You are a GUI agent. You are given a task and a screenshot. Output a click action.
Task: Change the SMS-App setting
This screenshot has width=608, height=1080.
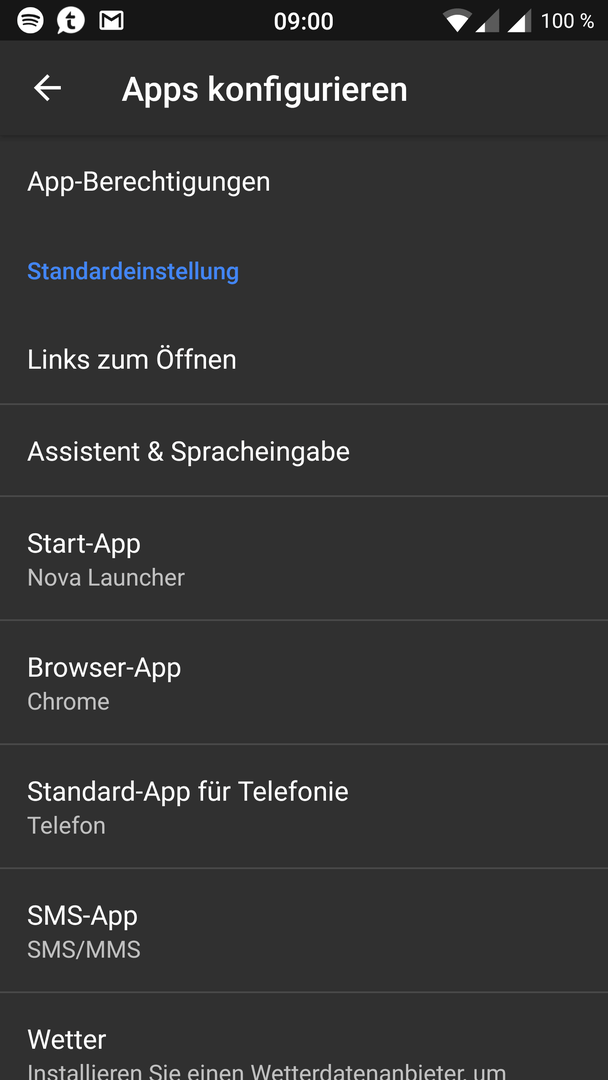[x=304, y=930]
